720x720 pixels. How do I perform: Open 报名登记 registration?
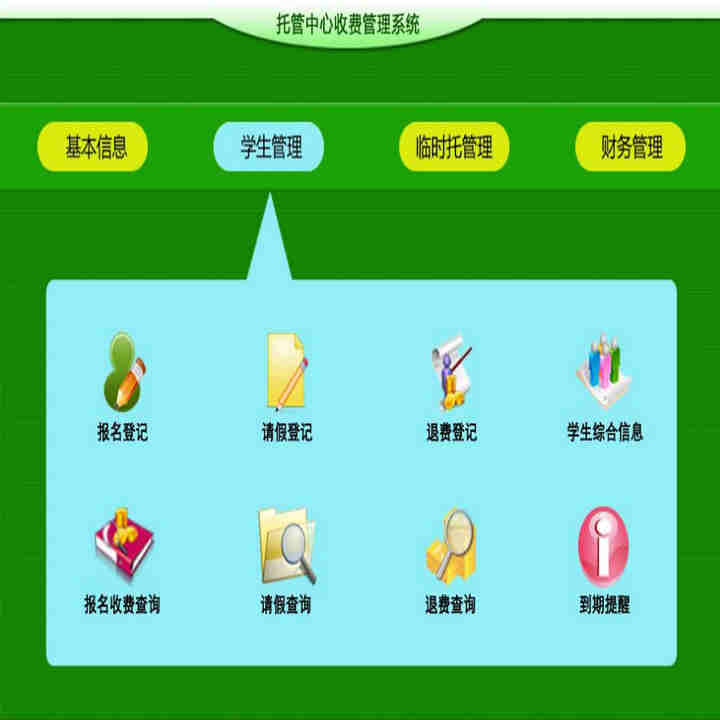(122, 375)
